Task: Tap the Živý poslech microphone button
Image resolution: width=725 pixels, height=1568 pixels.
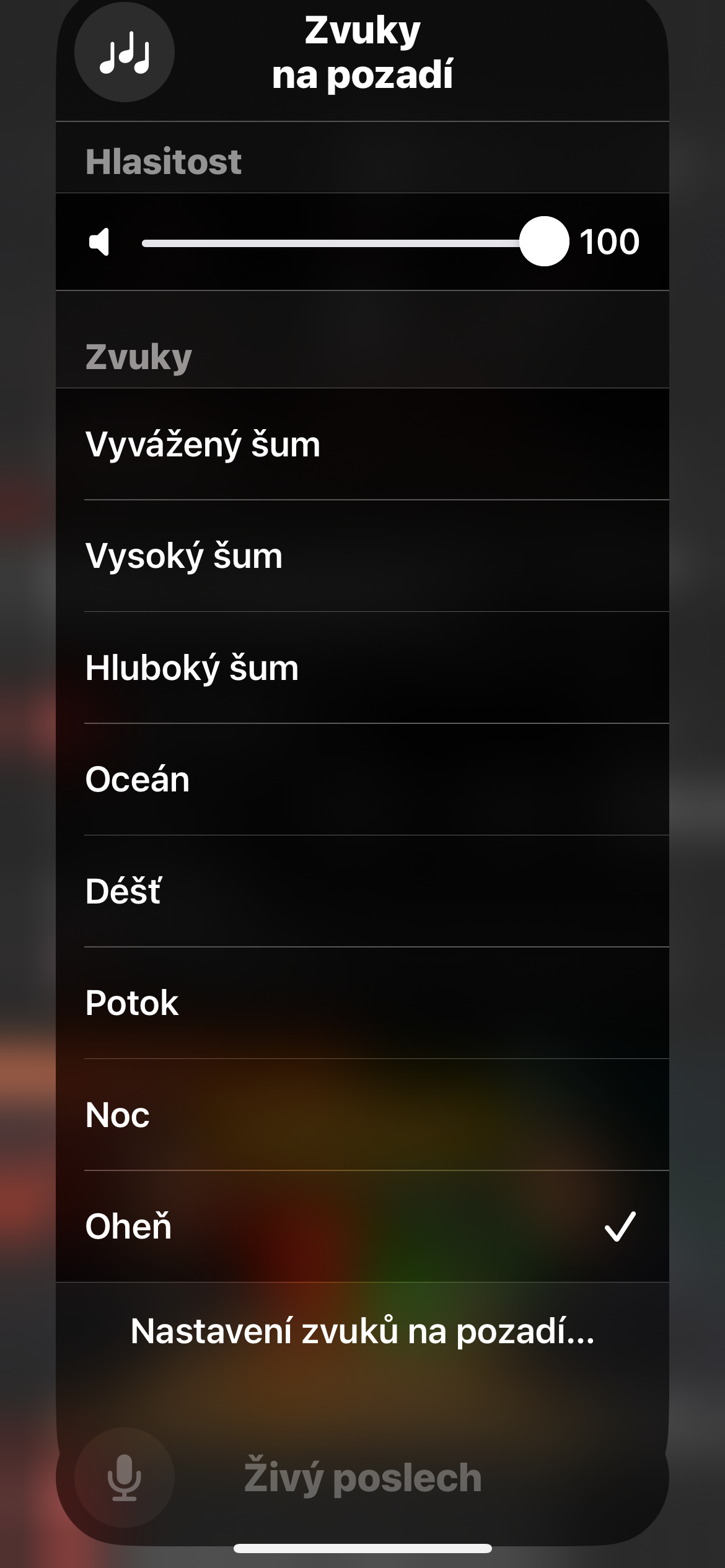Action: click(124, 1478)
